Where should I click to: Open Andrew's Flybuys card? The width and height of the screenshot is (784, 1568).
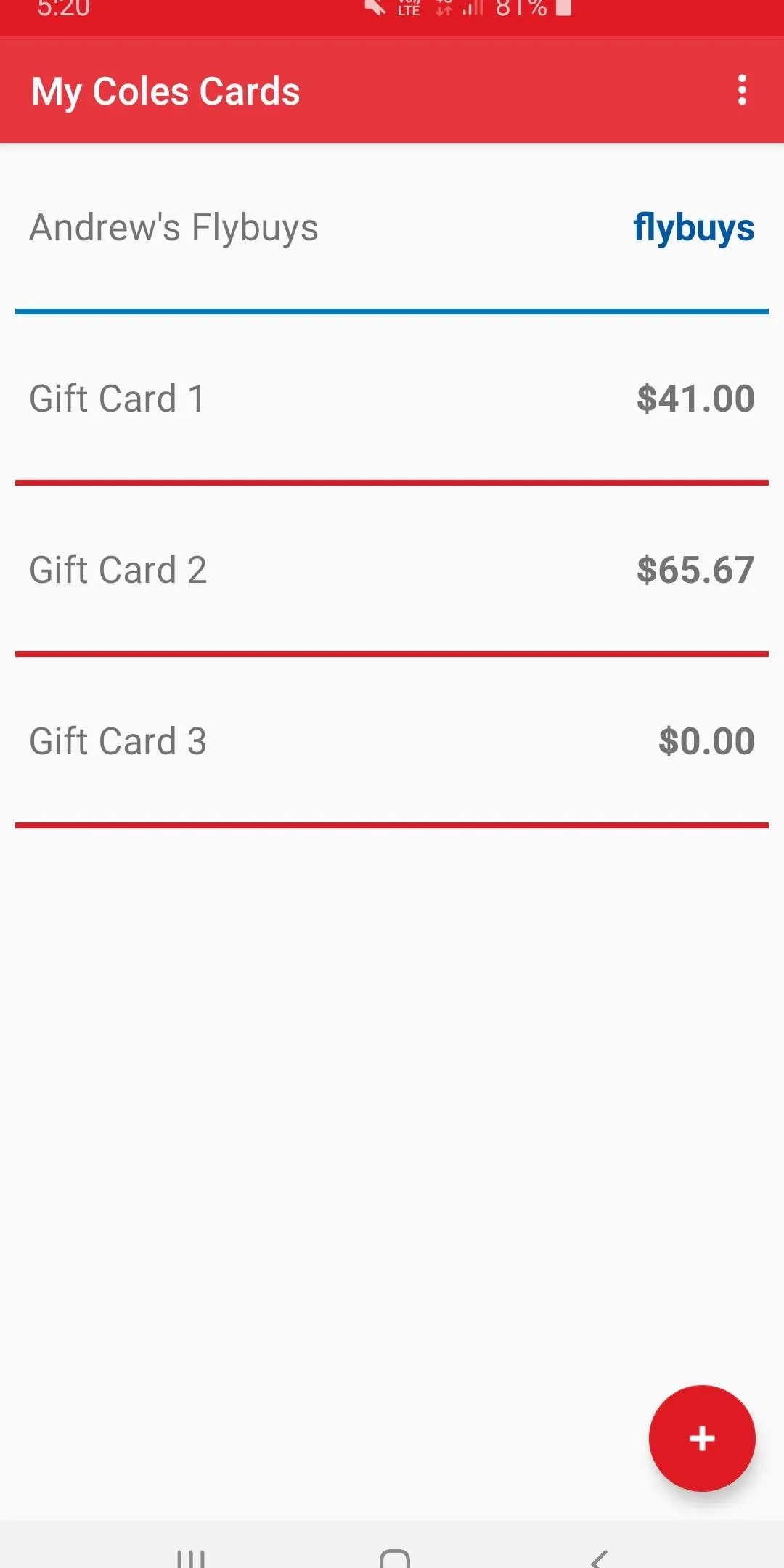click(x=392, y=228)
